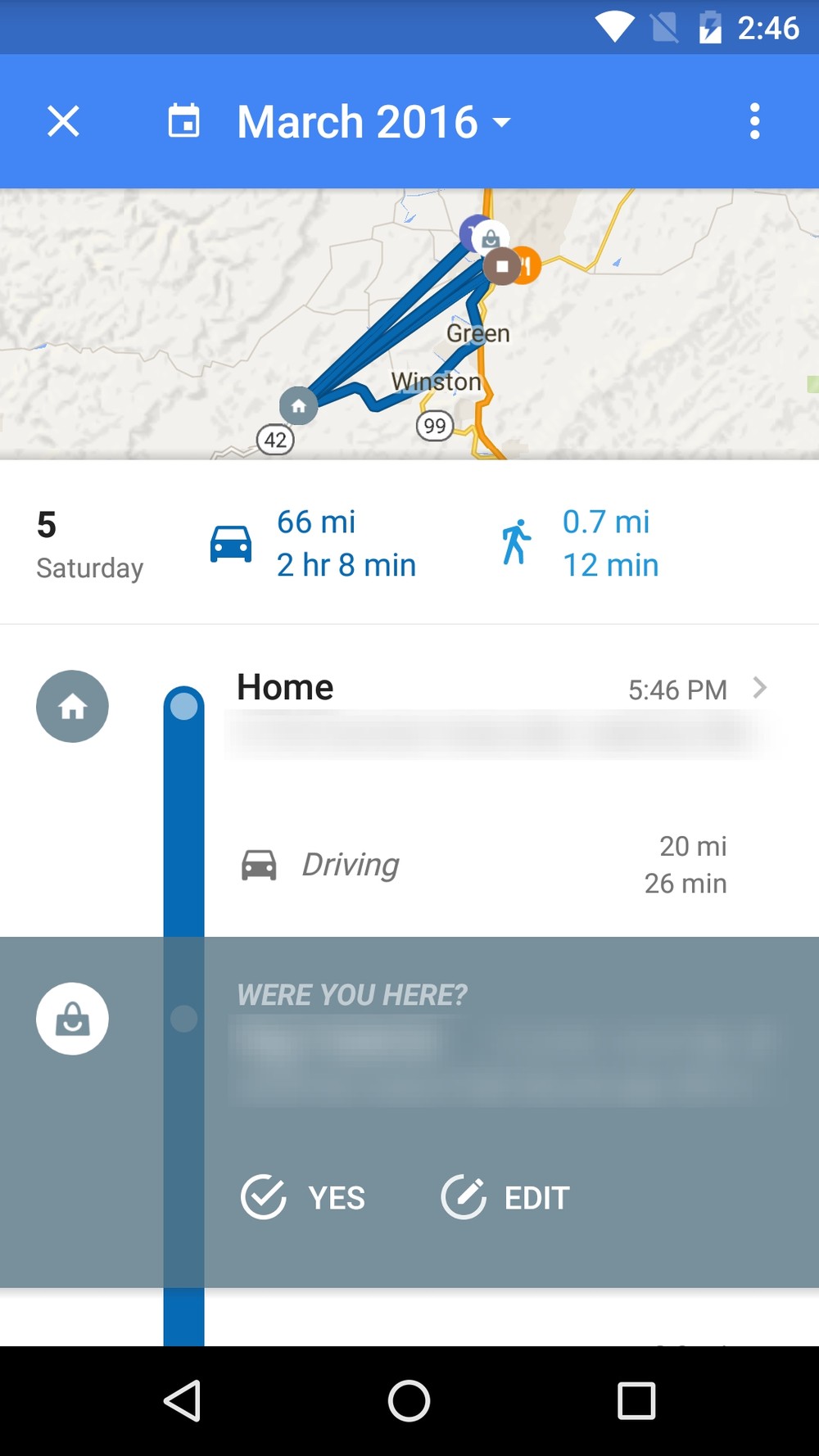View the 0.7 mi walking summary

(580, 543)
